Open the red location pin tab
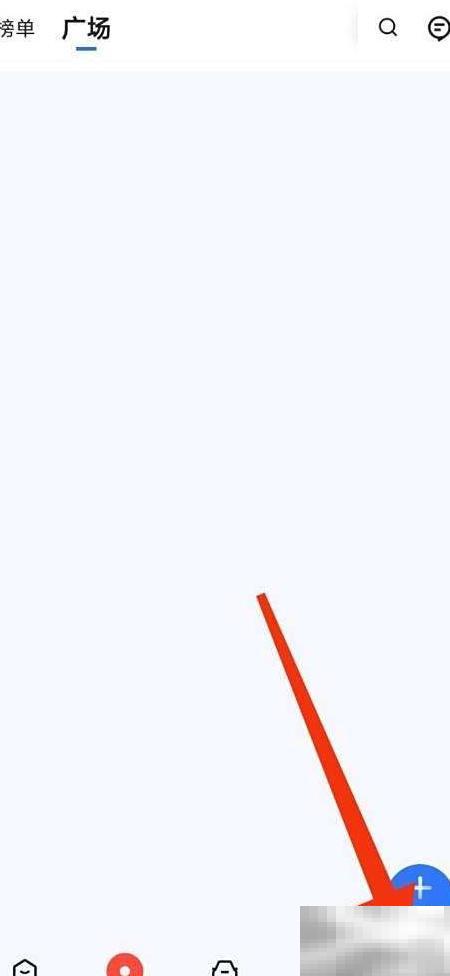450x976 pixels. 124,966
